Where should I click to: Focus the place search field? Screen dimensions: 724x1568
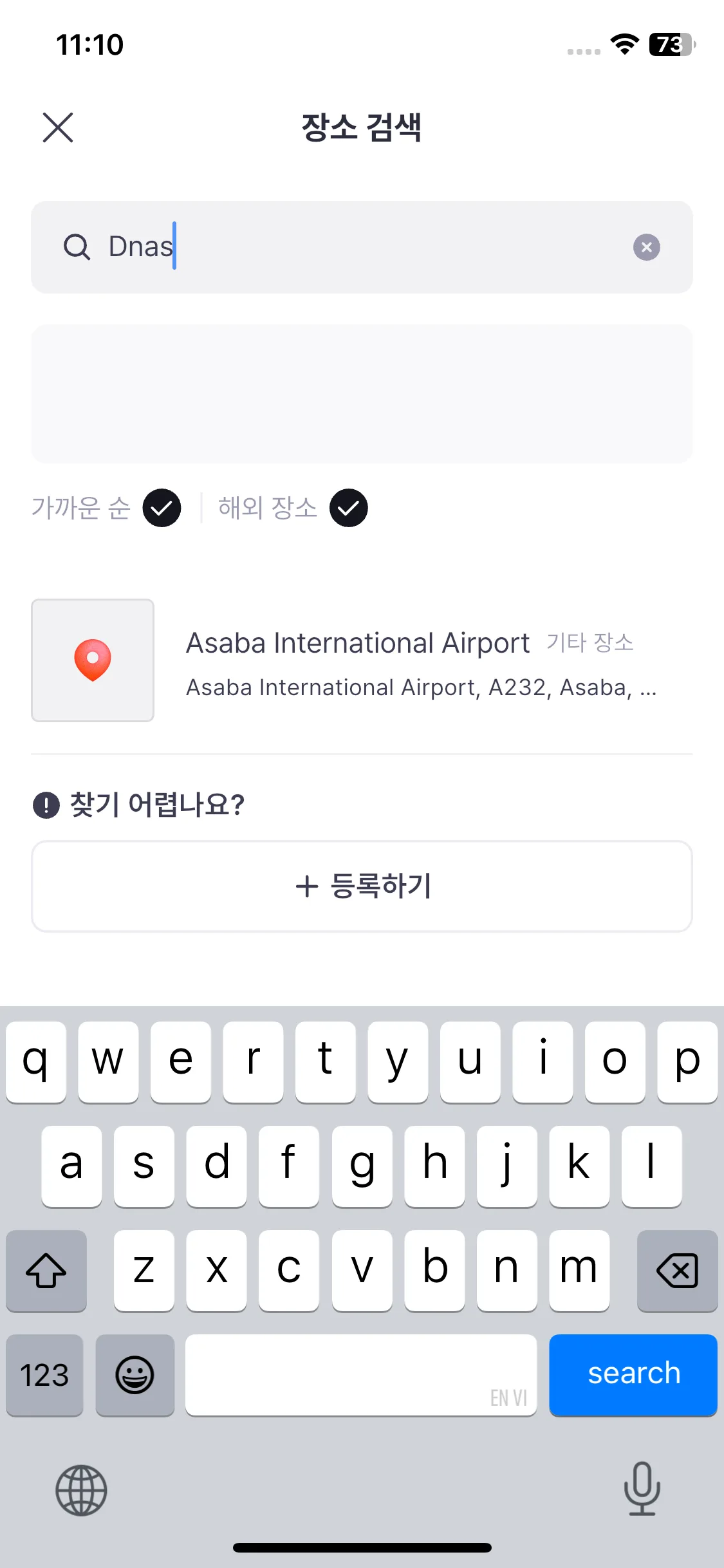pos(360,247)
